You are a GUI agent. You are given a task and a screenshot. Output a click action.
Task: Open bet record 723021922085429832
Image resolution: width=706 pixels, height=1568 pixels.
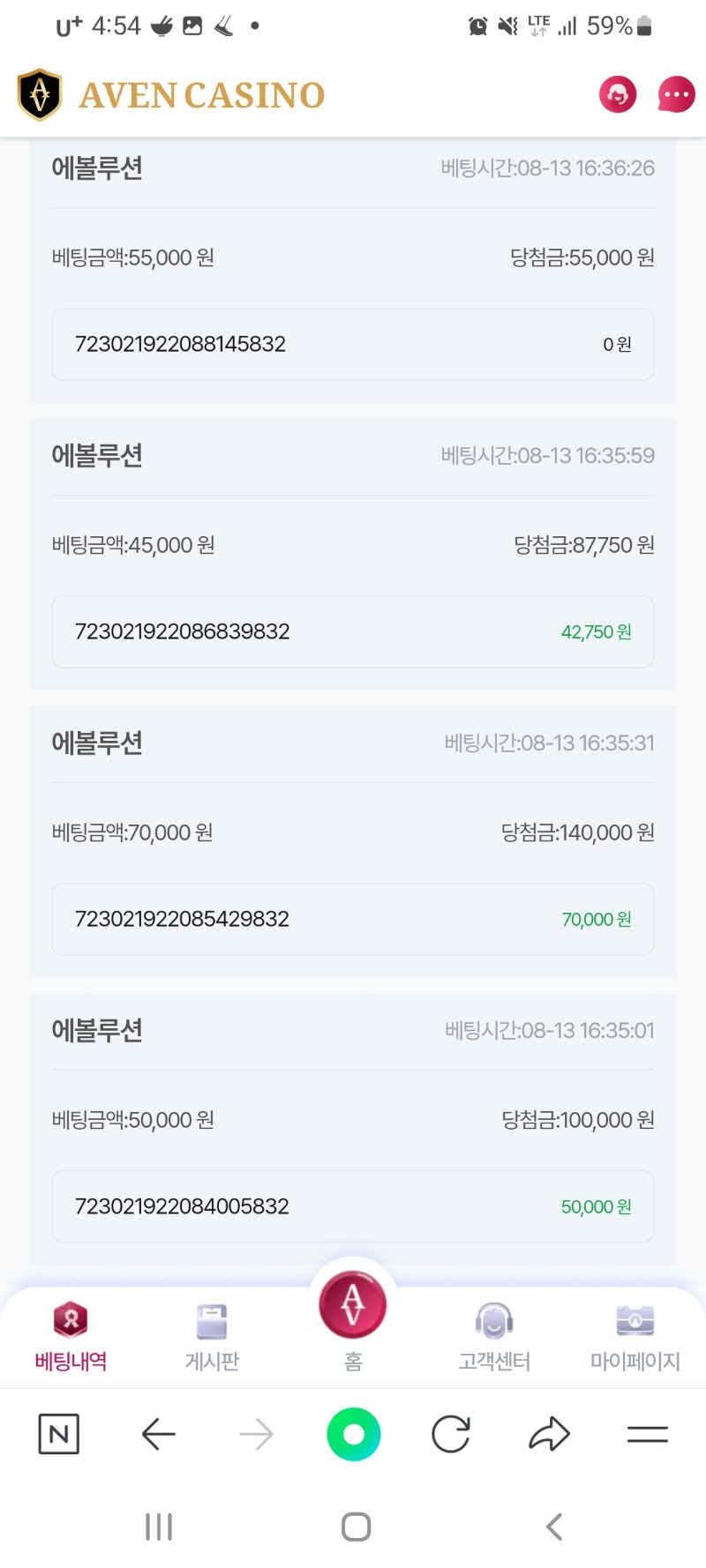353,920
